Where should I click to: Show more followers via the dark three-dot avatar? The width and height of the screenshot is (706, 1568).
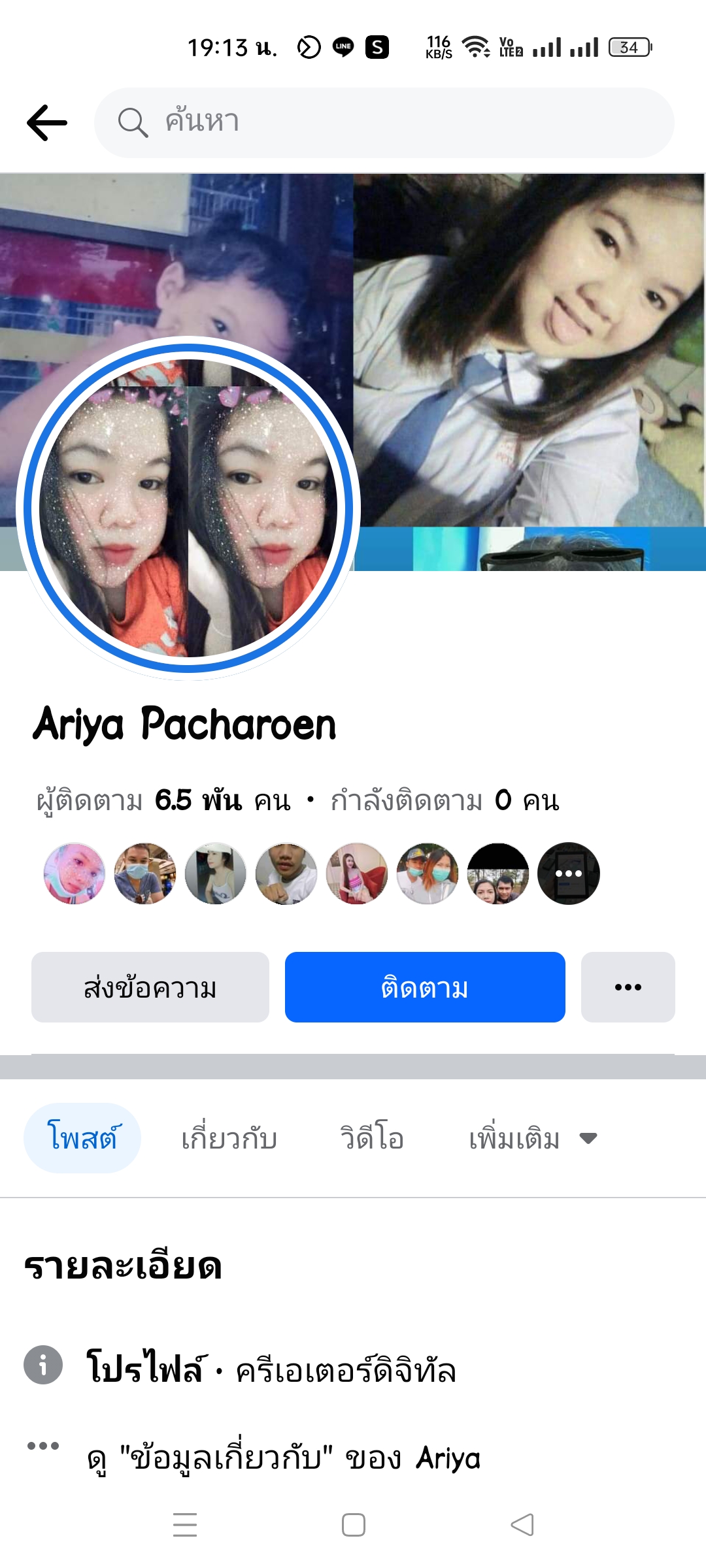click(x=568, y=874)
